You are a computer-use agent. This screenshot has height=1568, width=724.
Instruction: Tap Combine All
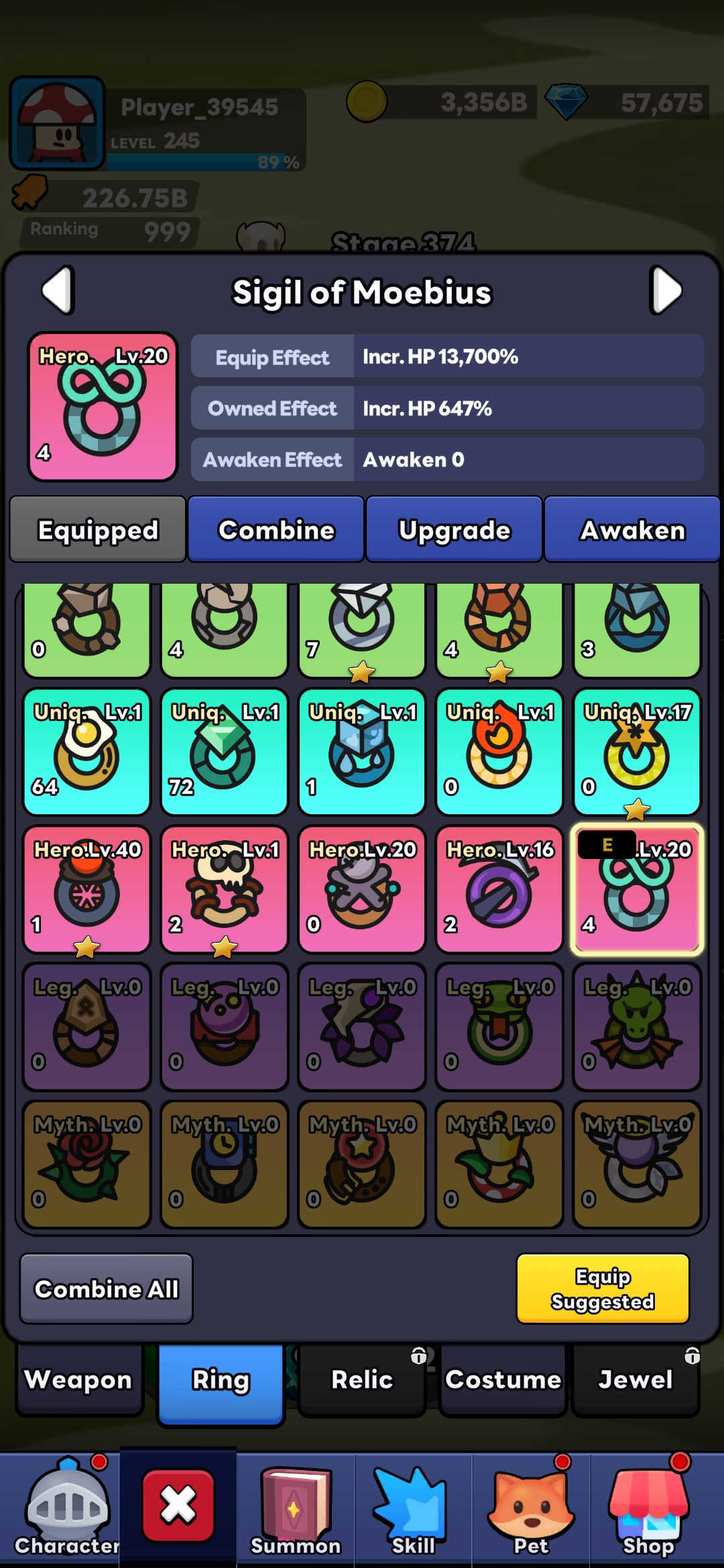(107, 1289)
